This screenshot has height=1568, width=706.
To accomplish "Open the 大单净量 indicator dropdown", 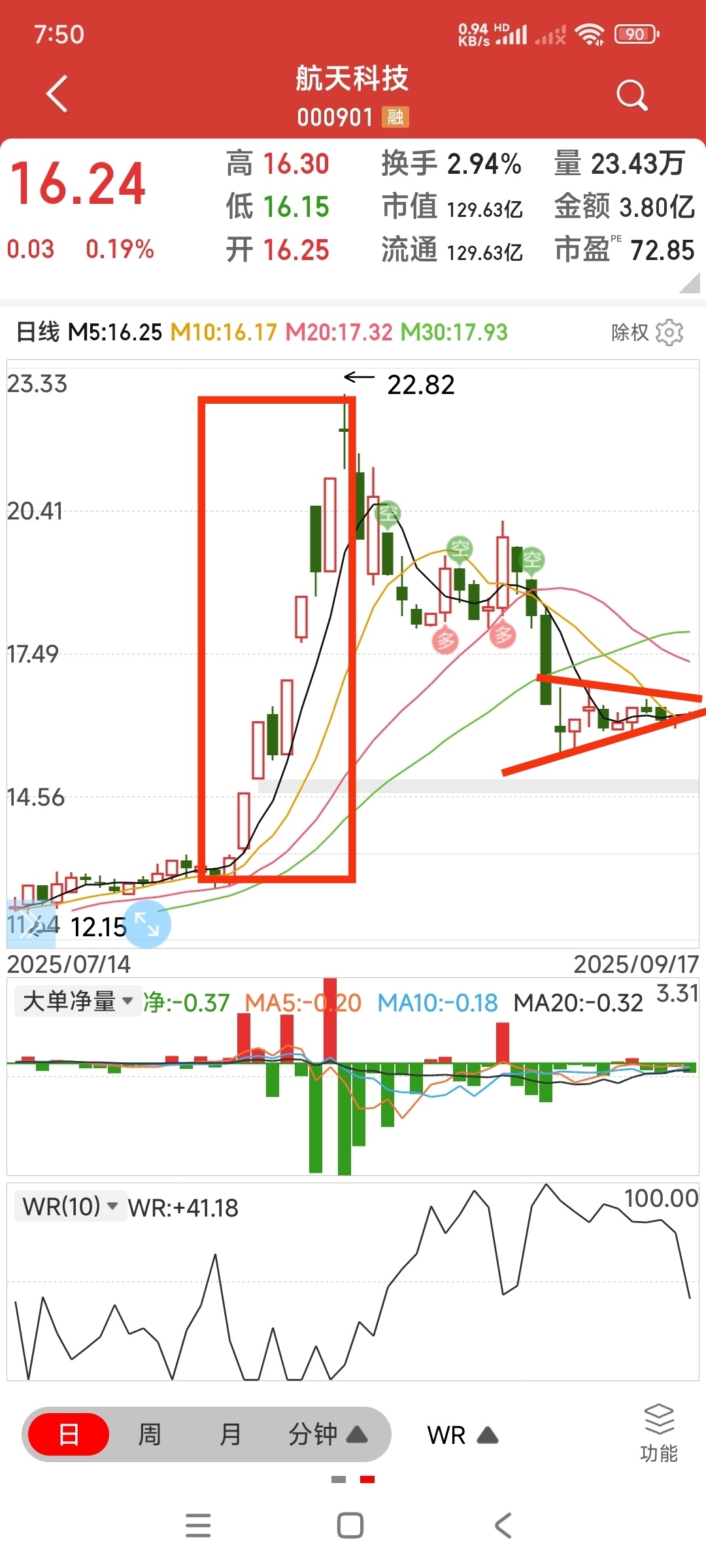I will point(77,1001).
